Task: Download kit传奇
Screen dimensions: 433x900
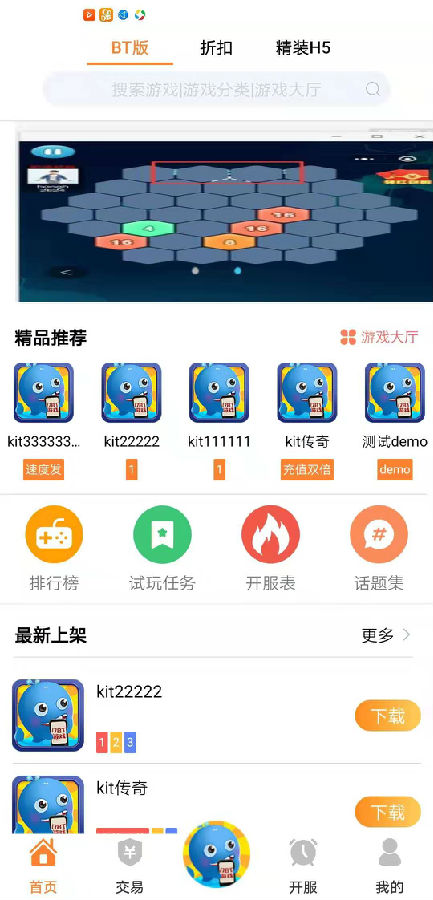Action: tap(388, 812)
